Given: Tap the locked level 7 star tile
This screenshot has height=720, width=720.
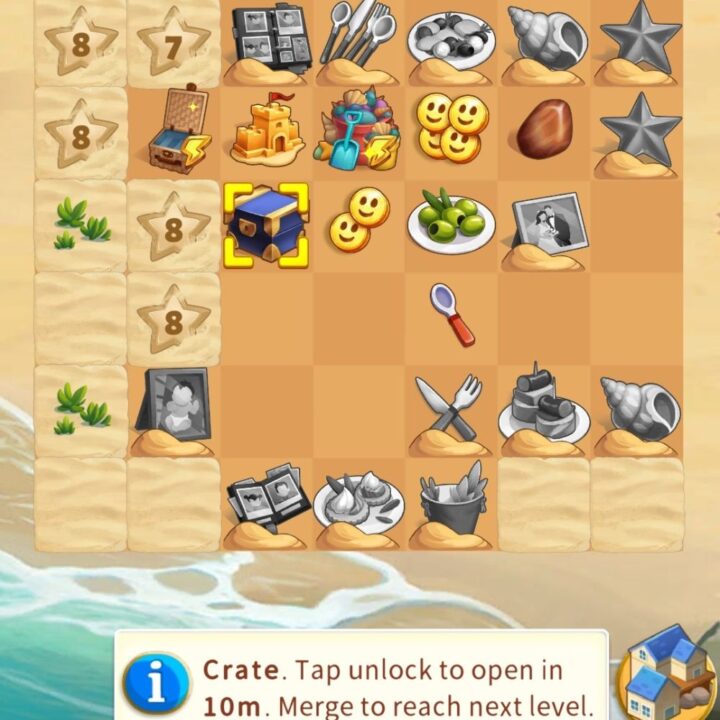Looking at the screenshot, I should coord(173,41).
